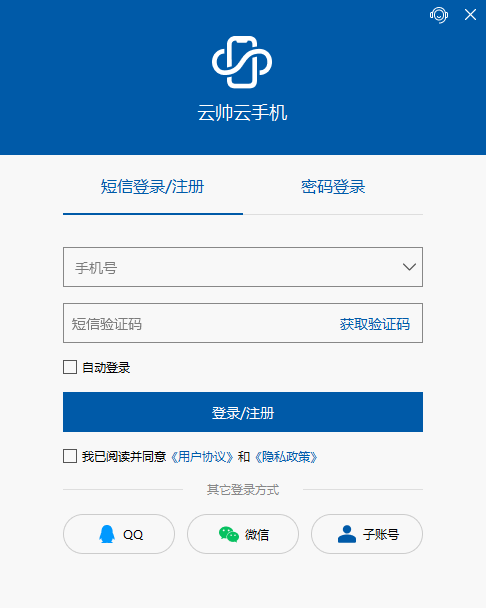Log in with 微信
Viewport: 486px width, 608px height.
click(x=243, y=534)
